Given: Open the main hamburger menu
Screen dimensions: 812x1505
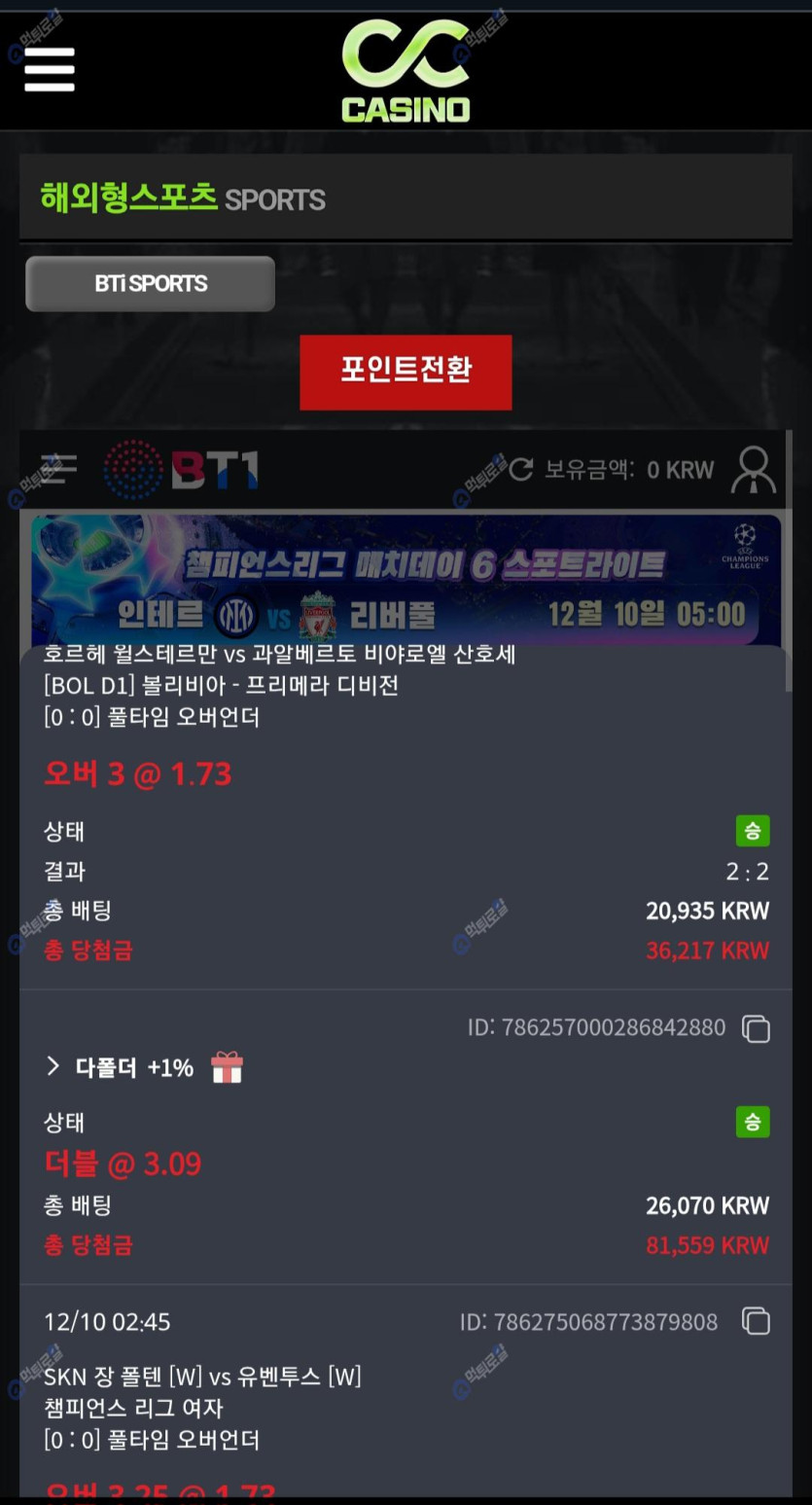Looking at the screenshot, I should 49,69.
